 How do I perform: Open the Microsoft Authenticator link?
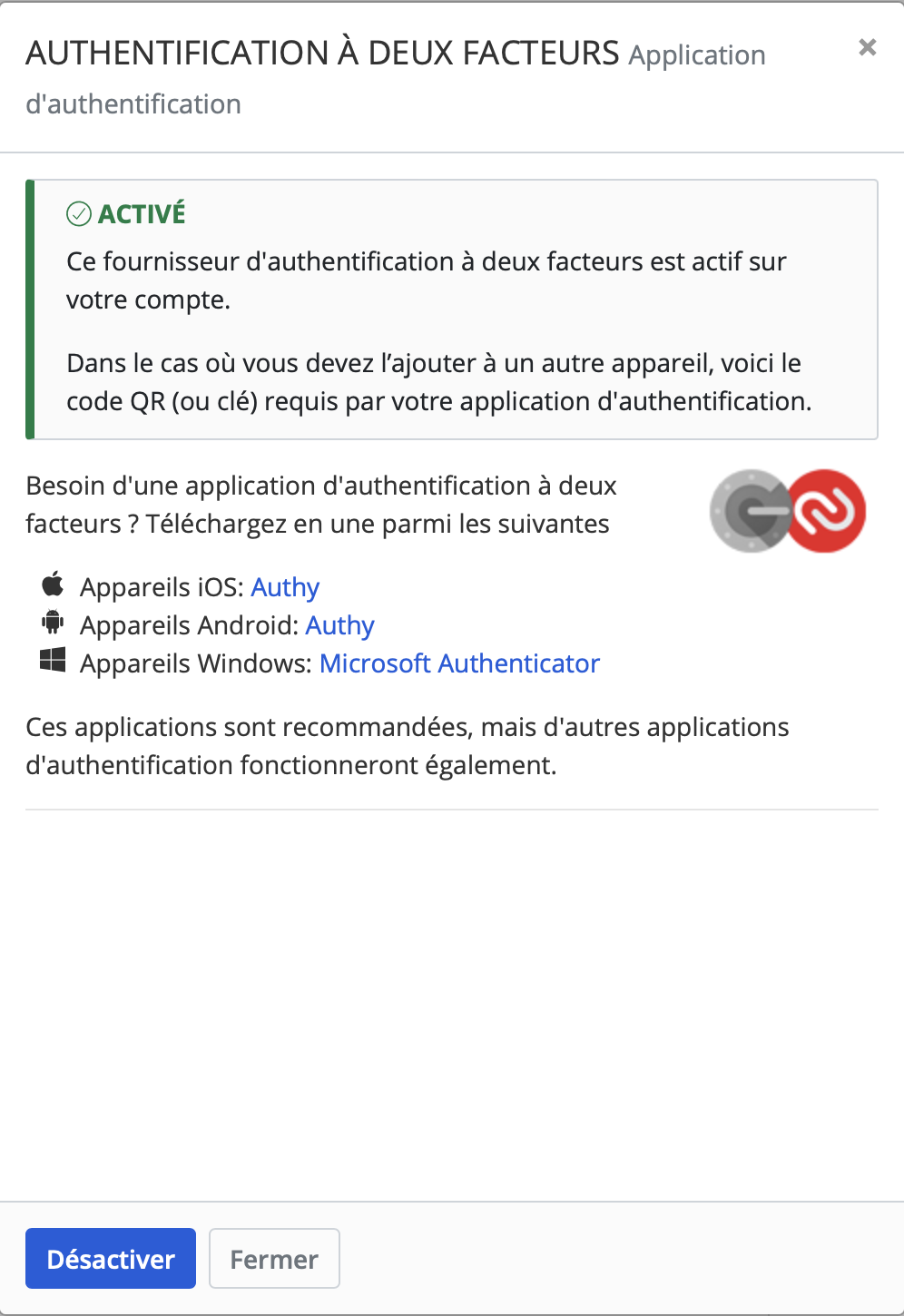(x=458, y=663)
